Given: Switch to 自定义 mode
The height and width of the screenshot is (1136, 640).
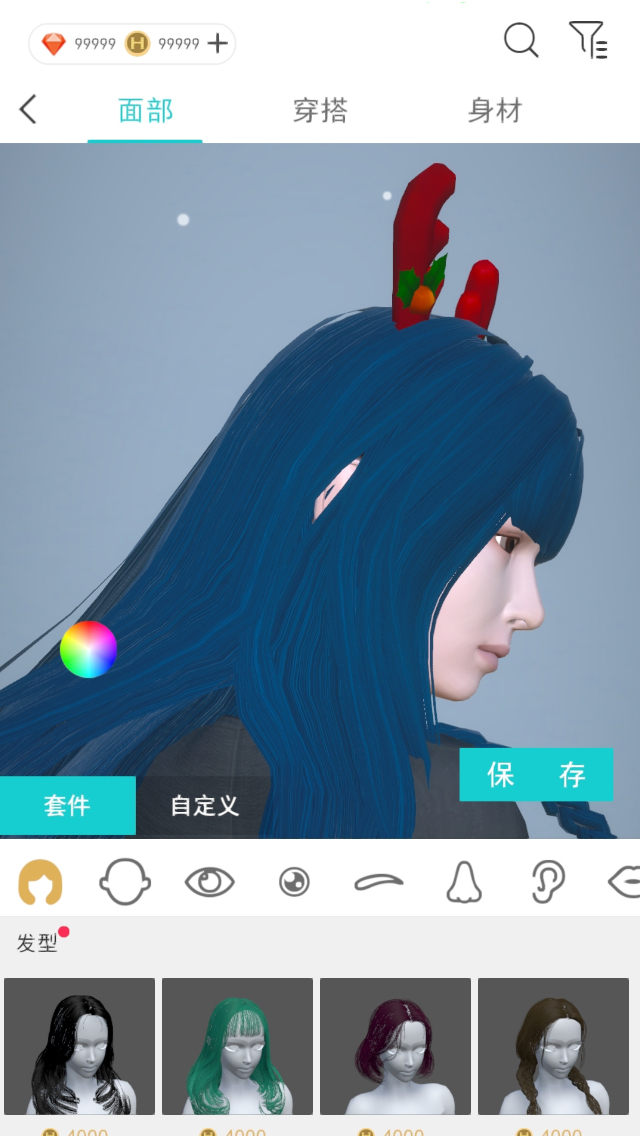Looking at the screenshot, I should coord(204,806).
